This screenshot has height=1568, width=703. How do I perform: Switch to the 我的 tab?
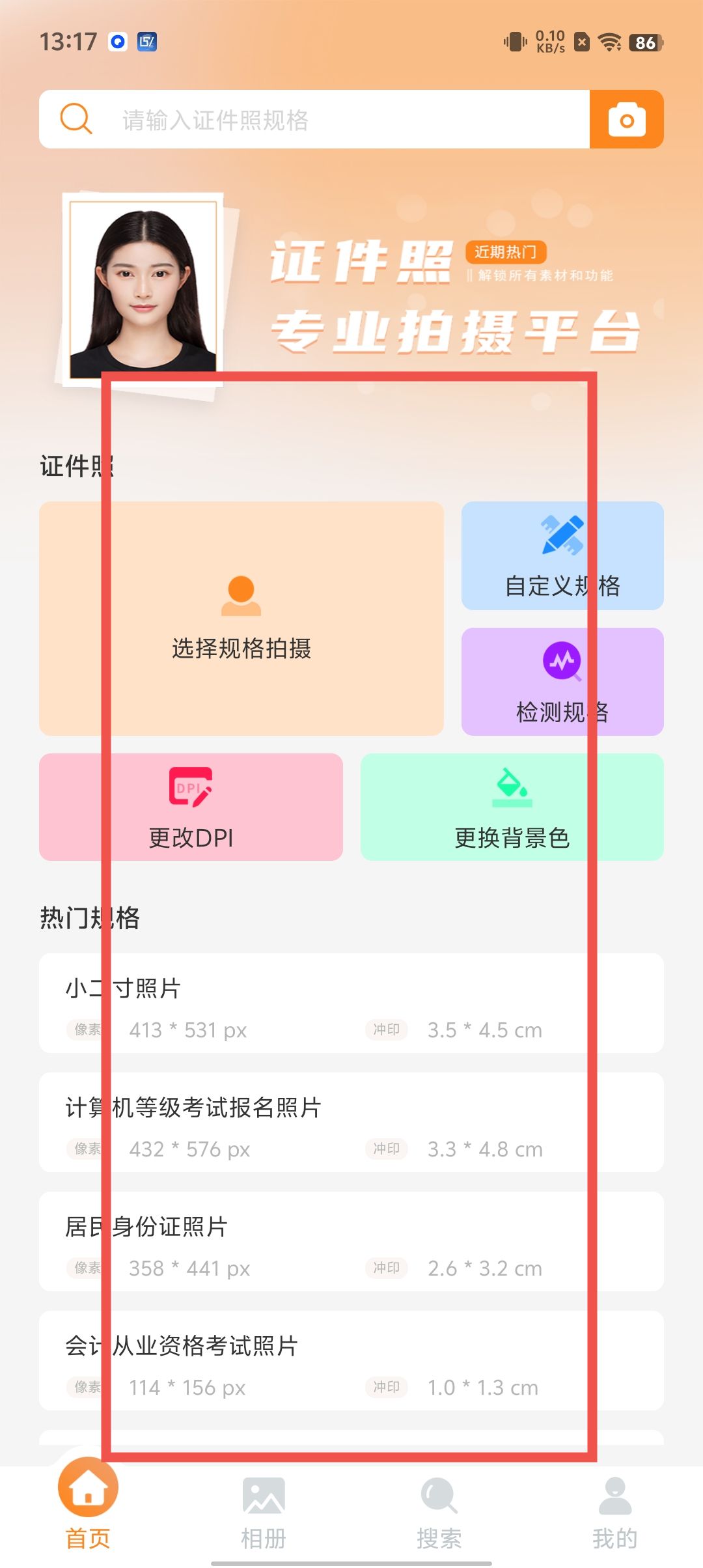[614, 1511]
